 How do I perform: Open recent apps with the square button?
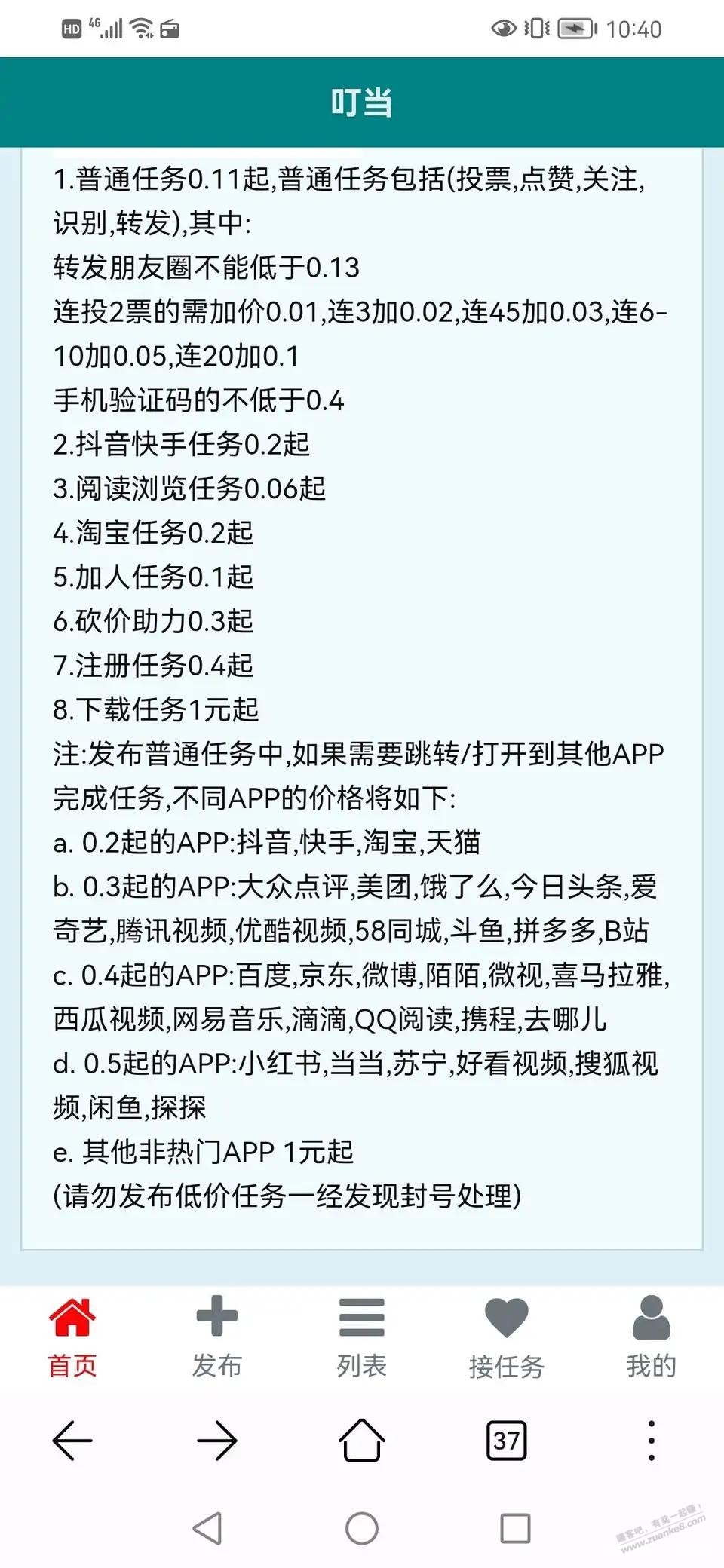coord(516,1528)
